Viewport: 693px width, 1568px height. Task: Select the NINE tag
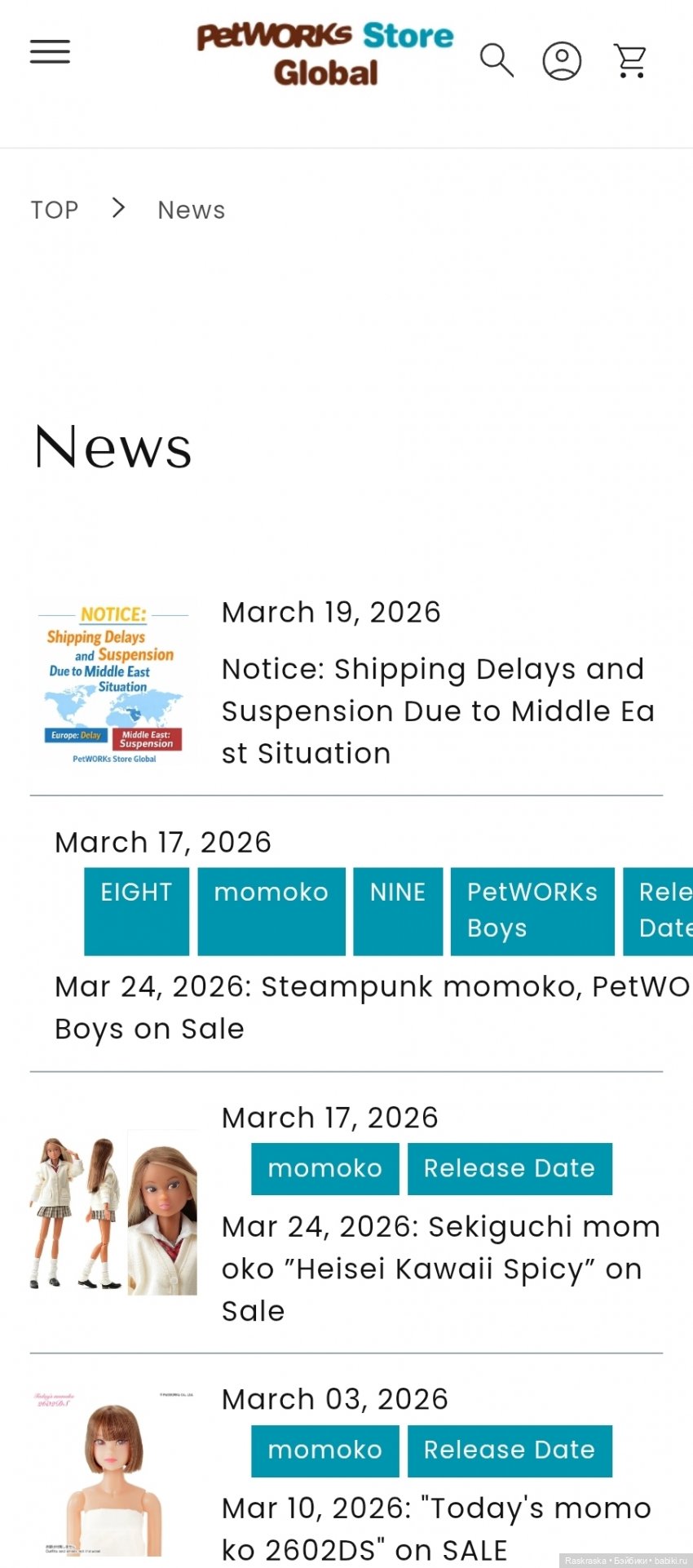point(397,910)
